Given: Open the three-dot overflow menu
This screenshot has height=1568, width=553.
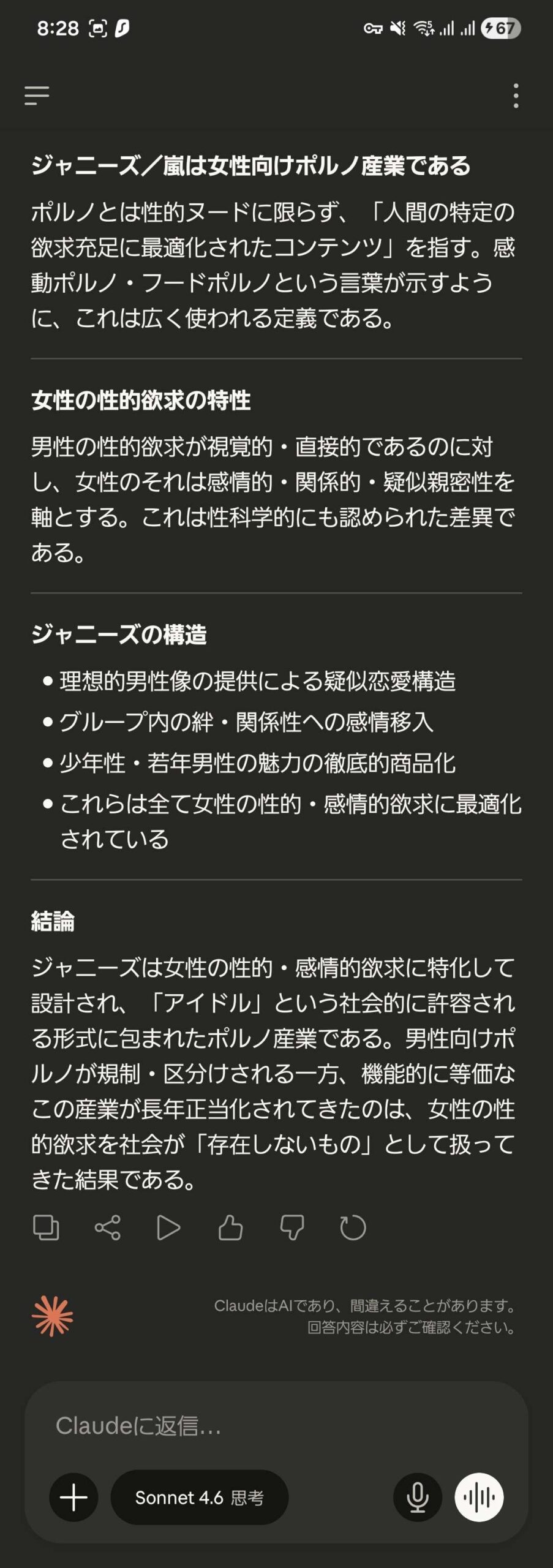Looking at the screenshot, I should coord(516,96).
